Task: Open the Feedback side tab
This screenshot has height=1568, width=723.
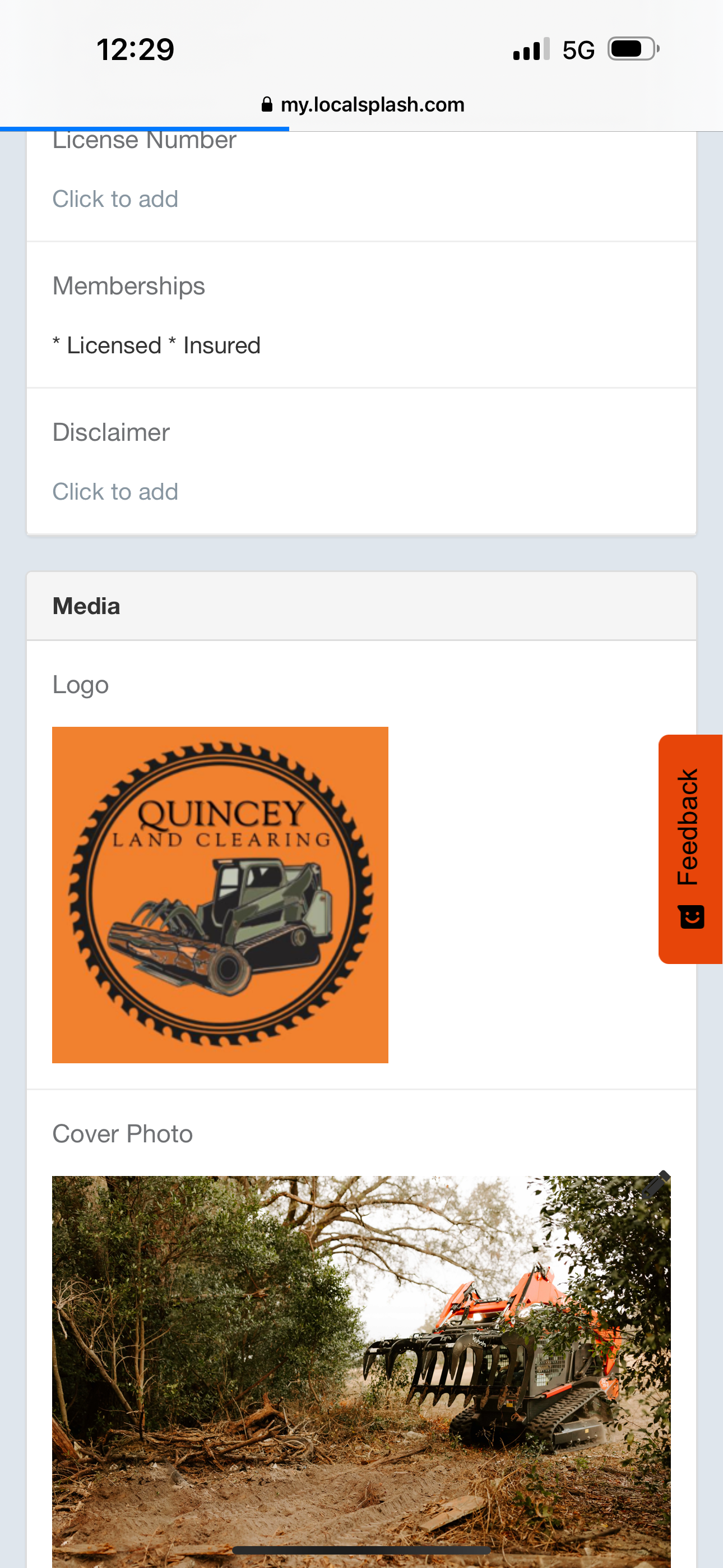Action: click(690, 848)
